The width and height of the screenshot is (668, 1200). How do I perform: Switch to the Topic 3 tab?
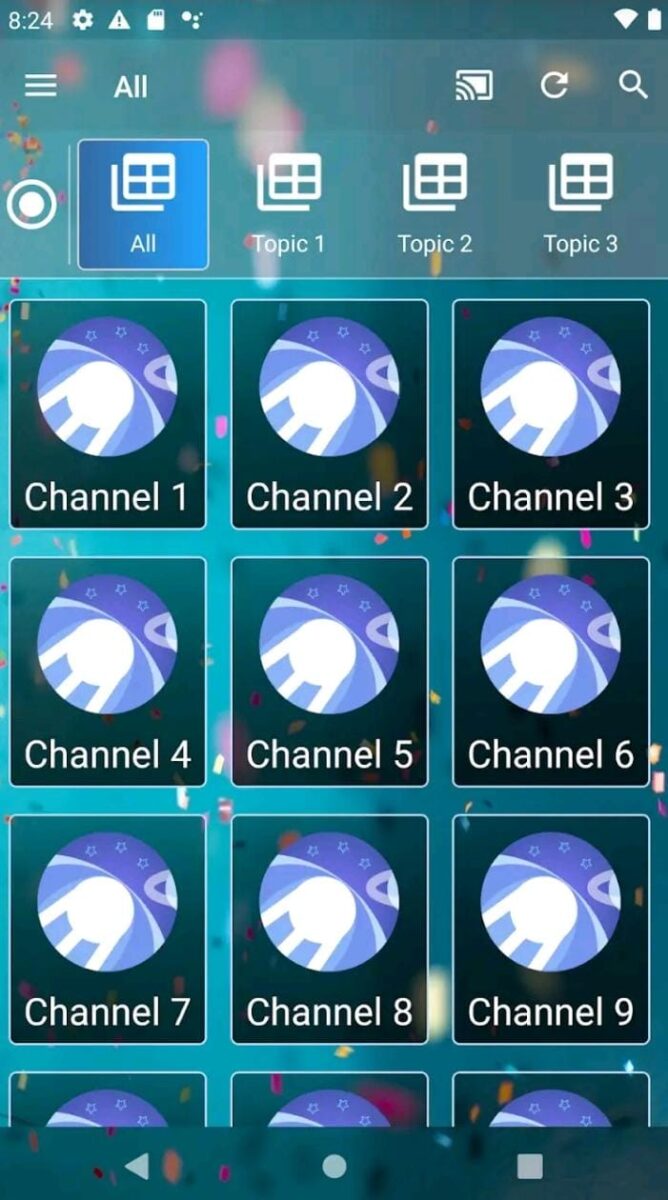pyautogui.click(x=580, y=204)
